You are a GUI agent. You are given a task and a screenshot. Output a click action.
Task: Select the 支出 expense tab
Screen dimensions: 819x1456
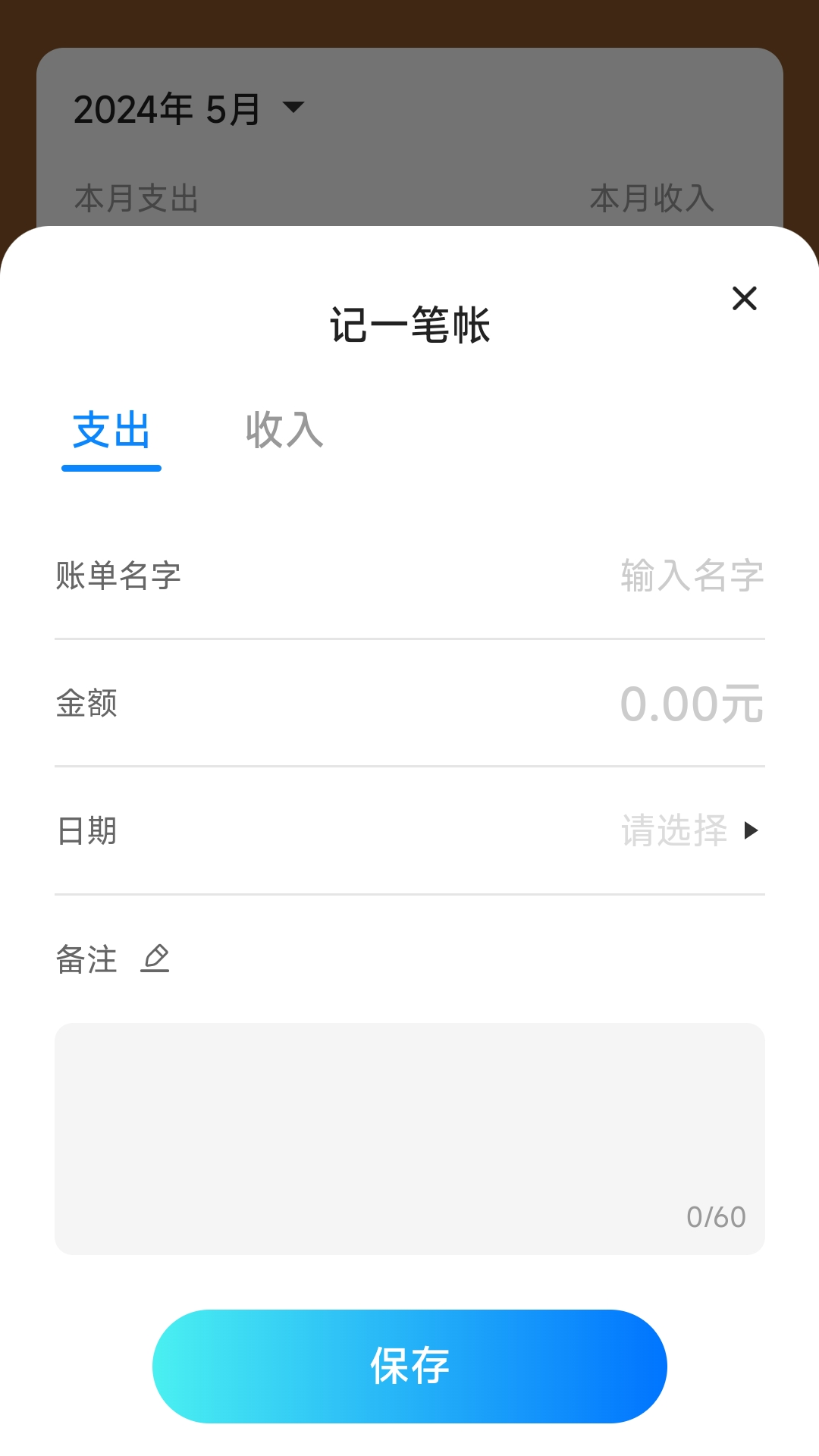coord(111,433)
